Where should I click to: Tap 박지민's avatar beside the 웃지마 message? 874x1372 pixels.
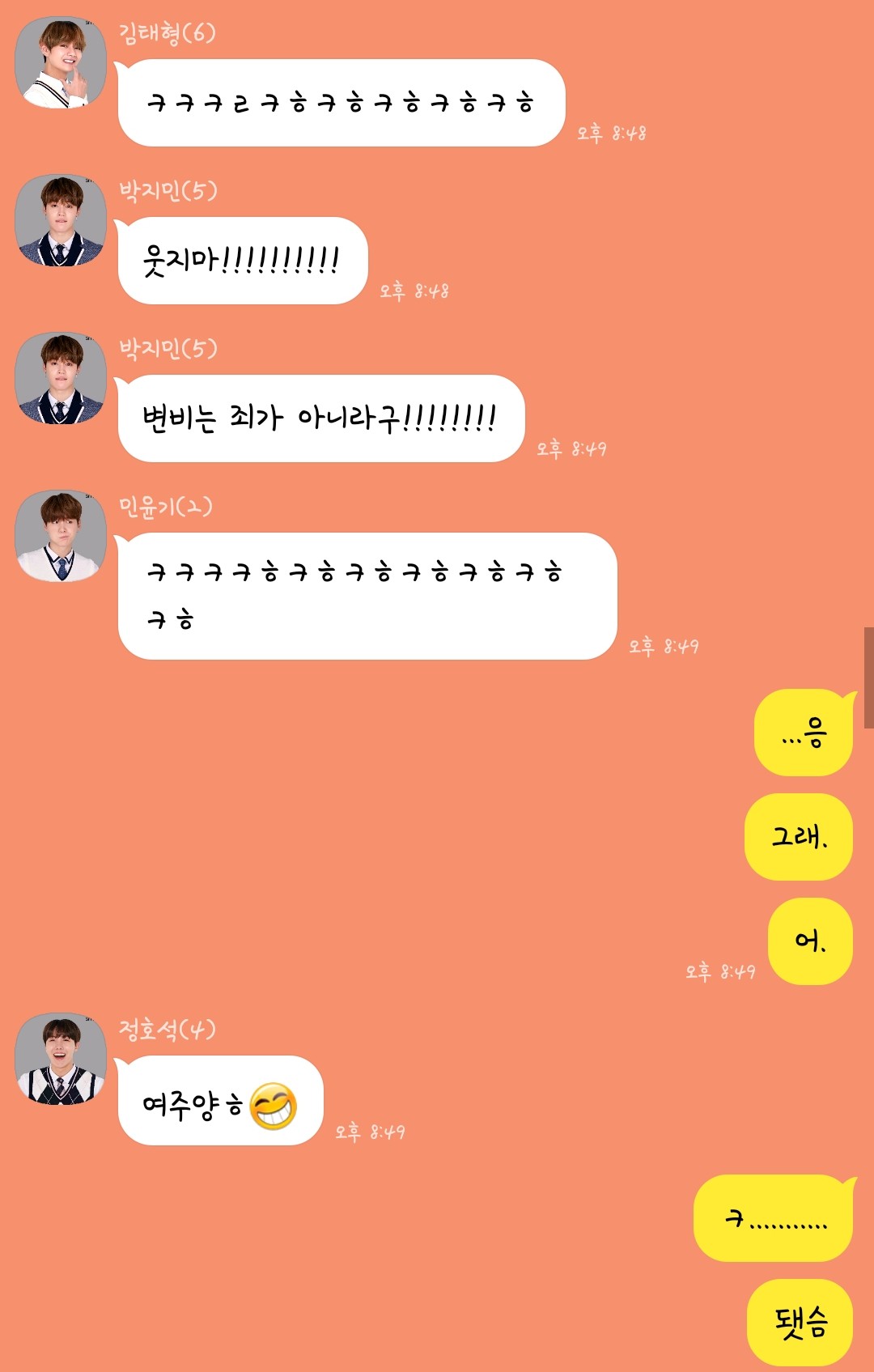coord(61,220)
